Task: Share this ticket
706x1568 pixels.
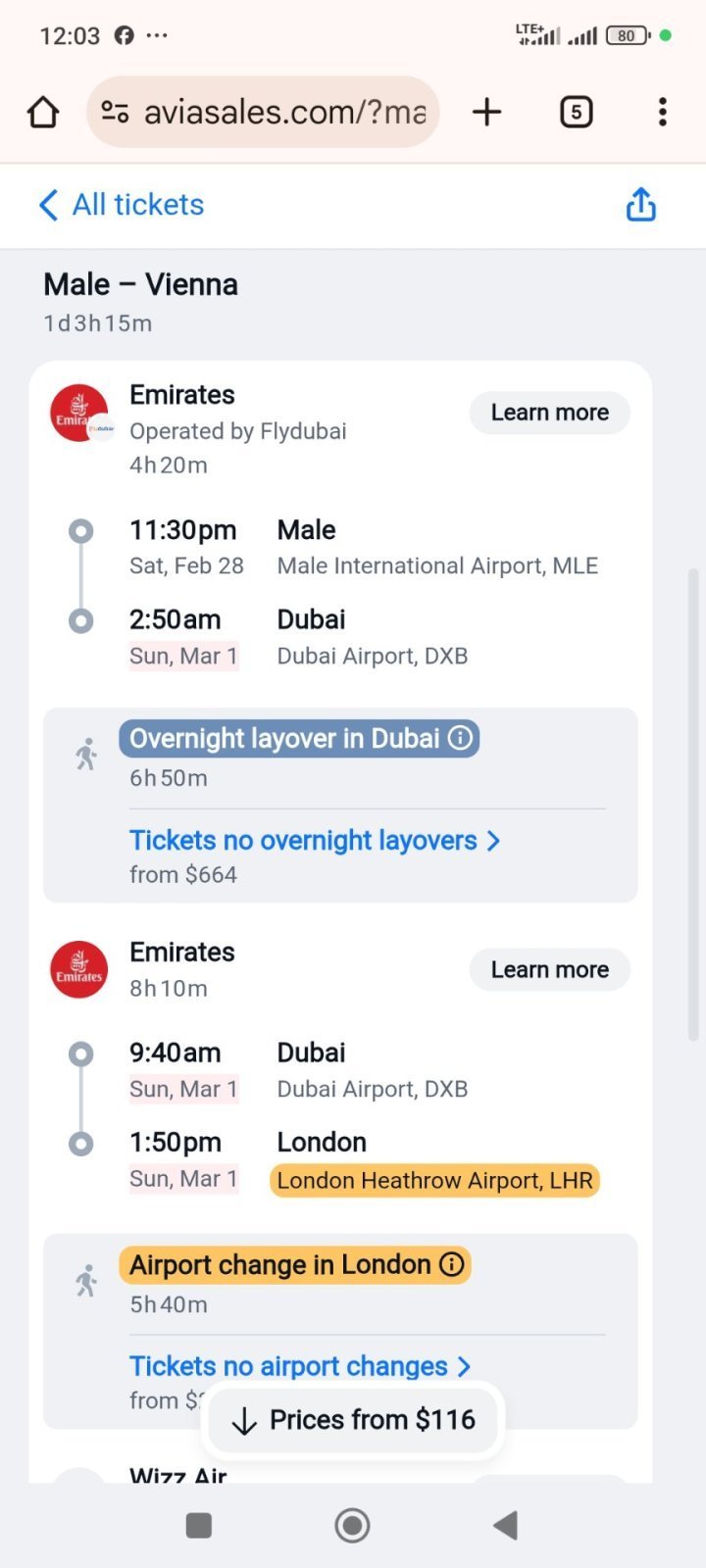Action: click(x=640, y=205)
